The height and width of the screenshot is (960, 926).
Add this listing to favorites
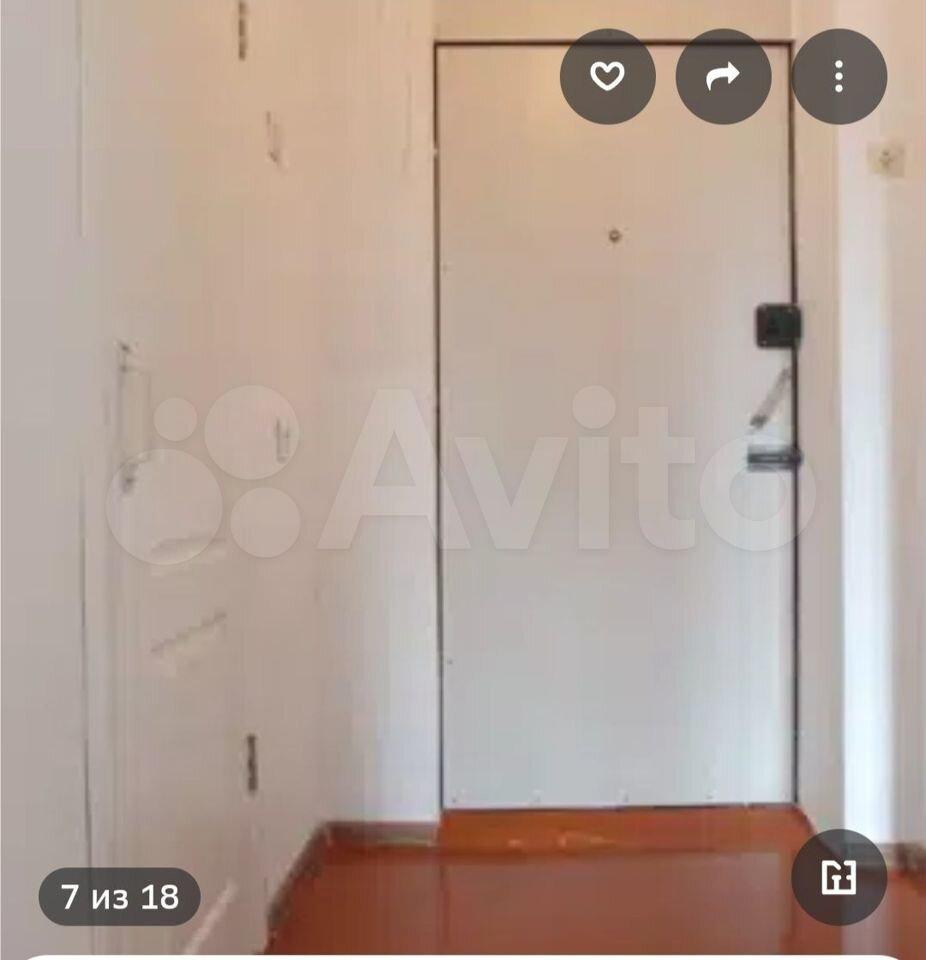click(x=607, y=77)
